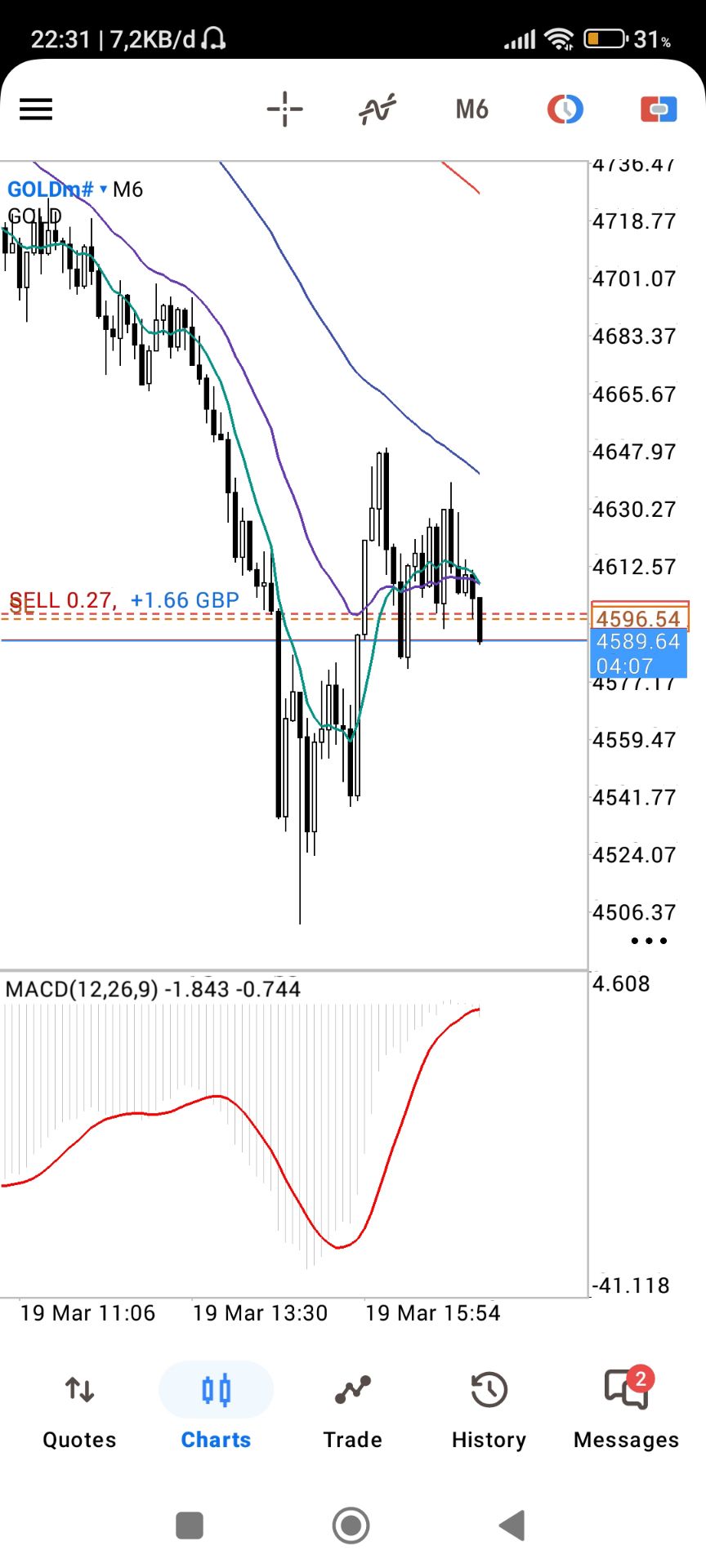The height and width of the screenshot is (1568, 706).
Task: Open the new order trade icon
Action: click(659, 109)
